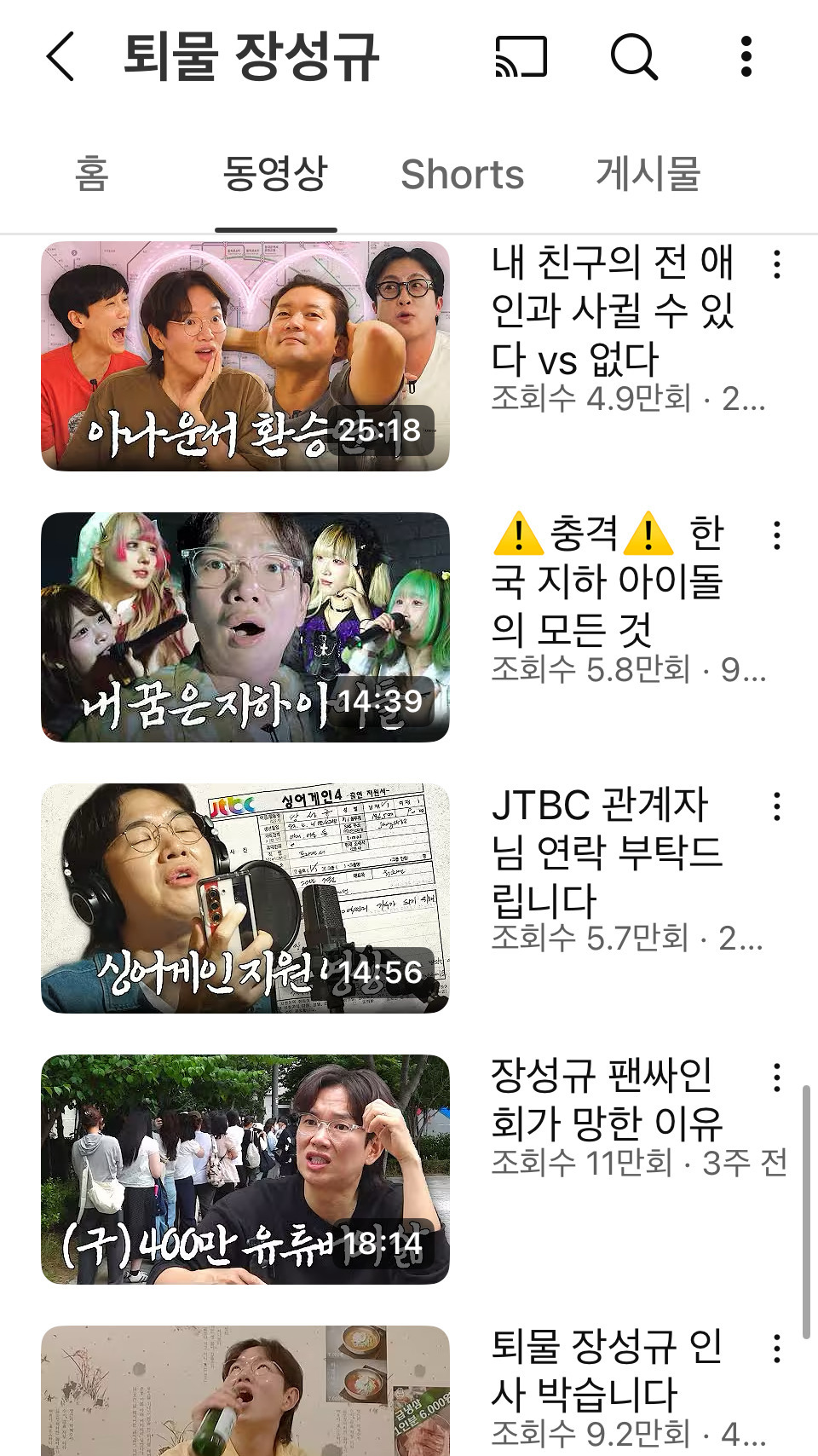Switch to the Shorts tab

coord(464,175)
